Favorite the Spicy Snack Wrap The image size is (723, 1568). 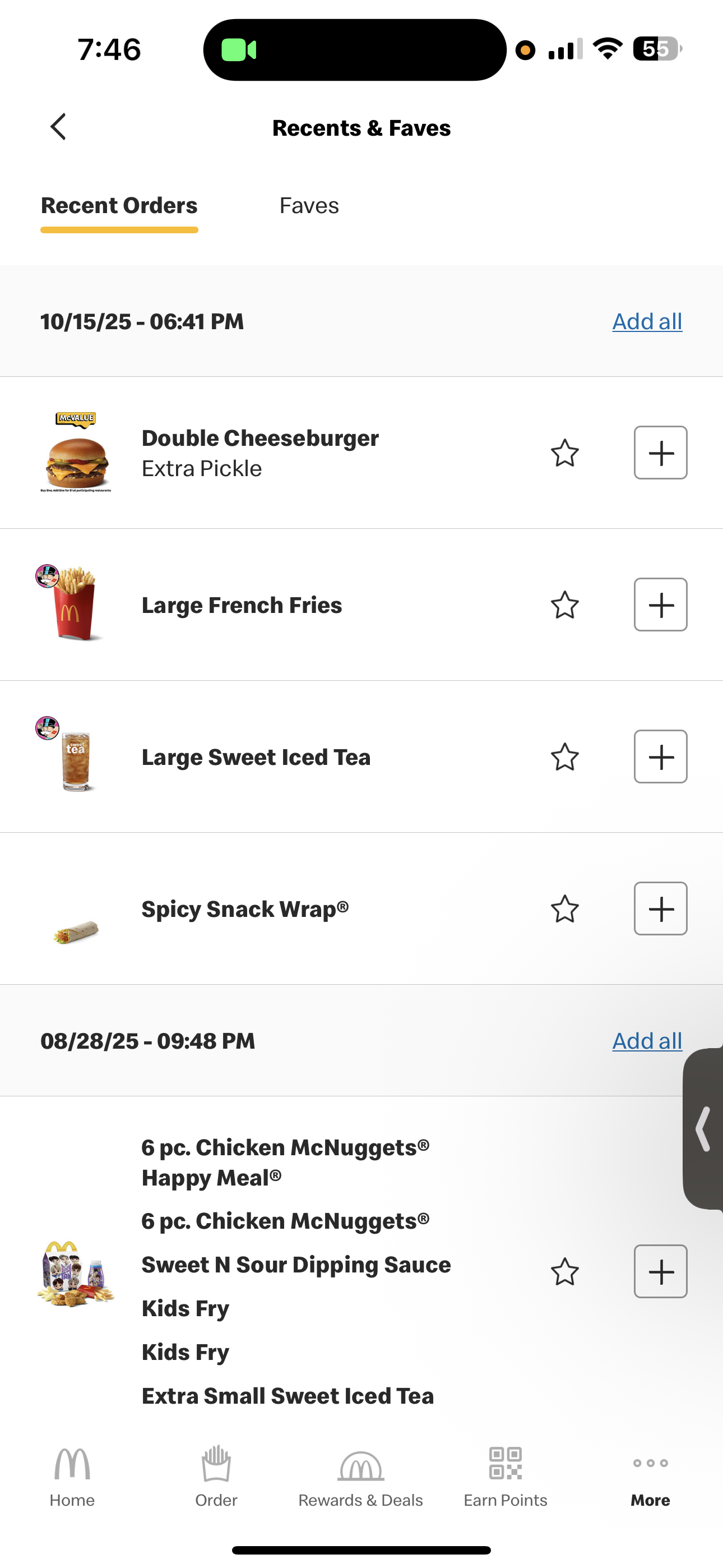click(564, 910)
